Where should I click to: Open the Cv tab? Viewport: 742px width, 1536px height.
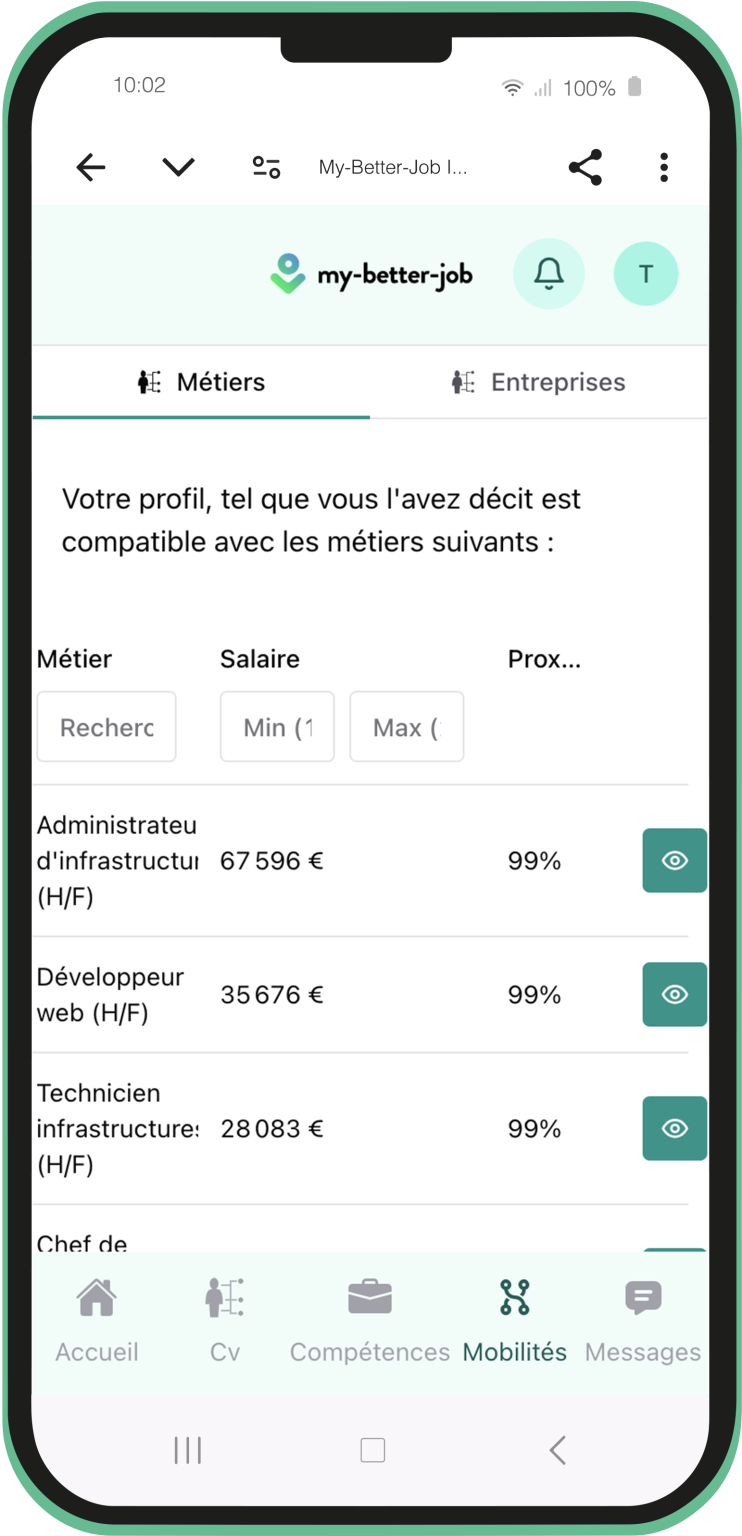225,1320
